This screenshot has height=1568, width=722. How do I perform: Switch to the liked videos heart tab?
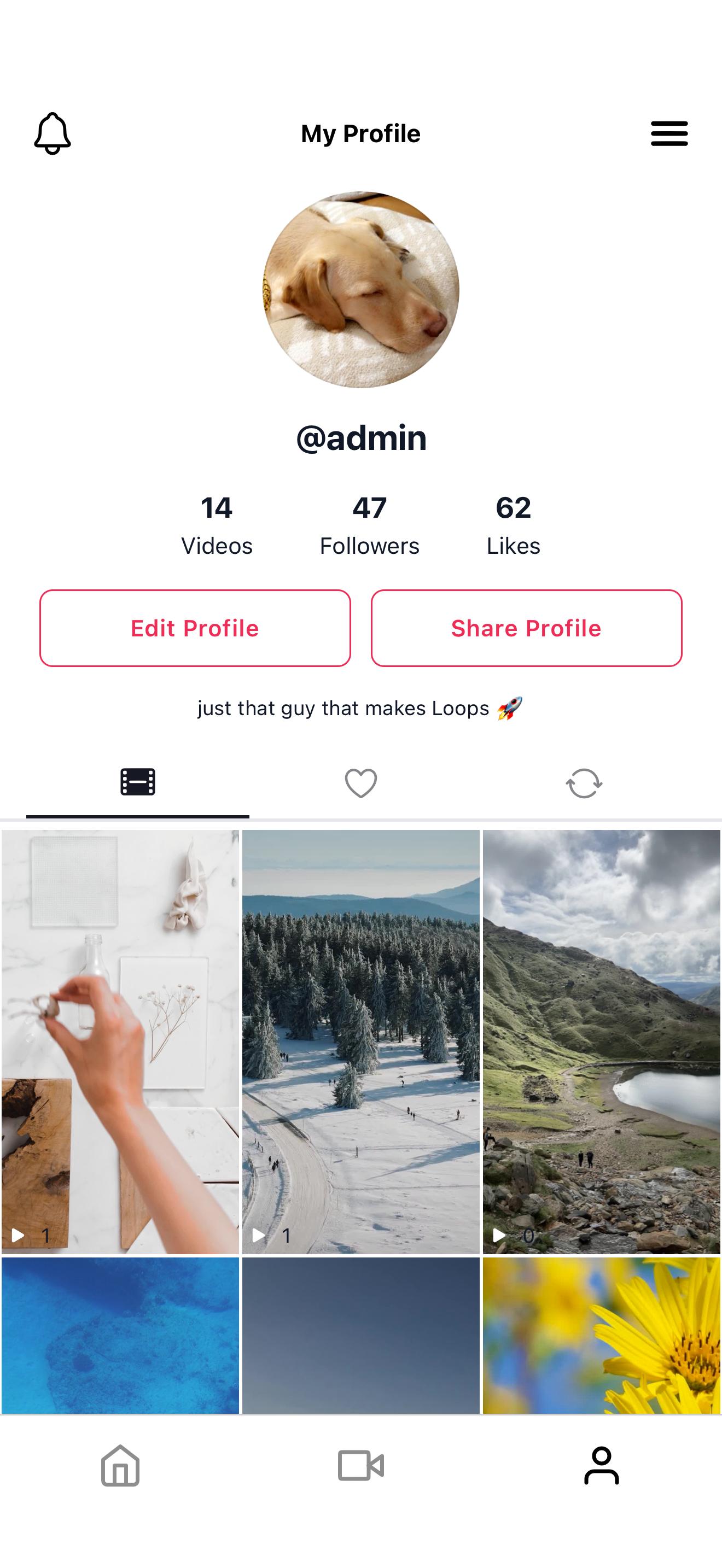(361, 783)
